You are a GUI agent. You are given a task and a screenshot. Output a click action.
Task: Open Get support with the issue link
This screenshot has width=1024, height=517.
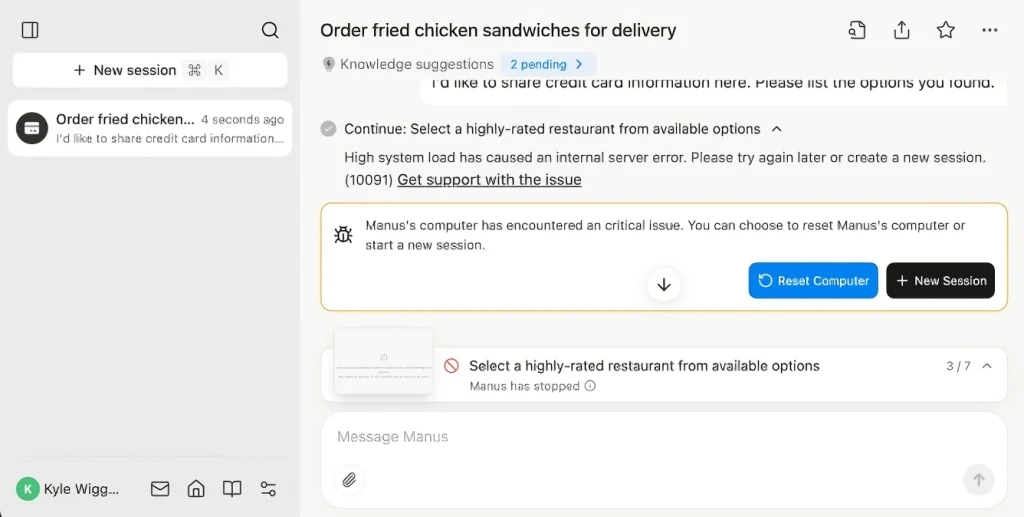(489, 180)
